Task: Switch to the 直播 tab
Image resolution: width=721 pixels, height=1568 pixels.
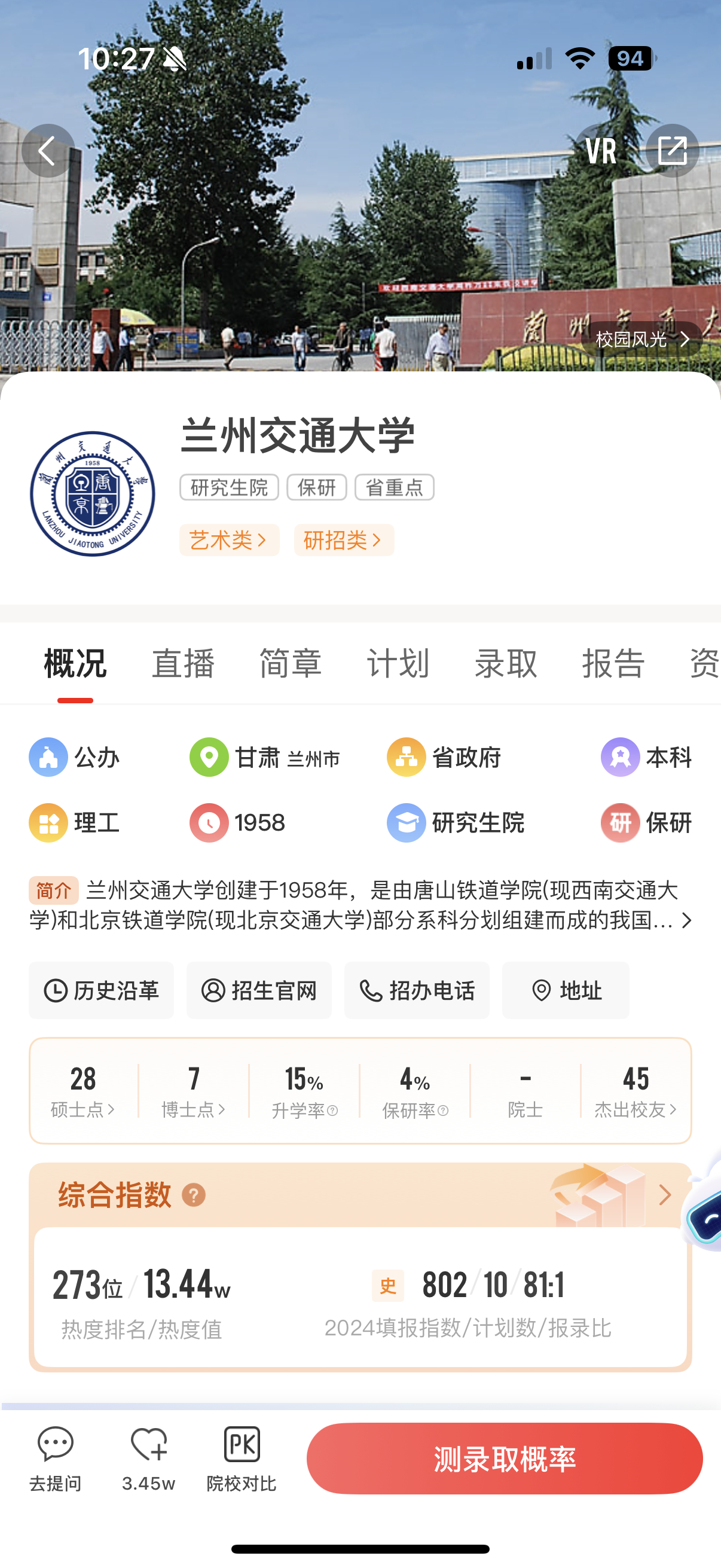Action: pos(182,663)
